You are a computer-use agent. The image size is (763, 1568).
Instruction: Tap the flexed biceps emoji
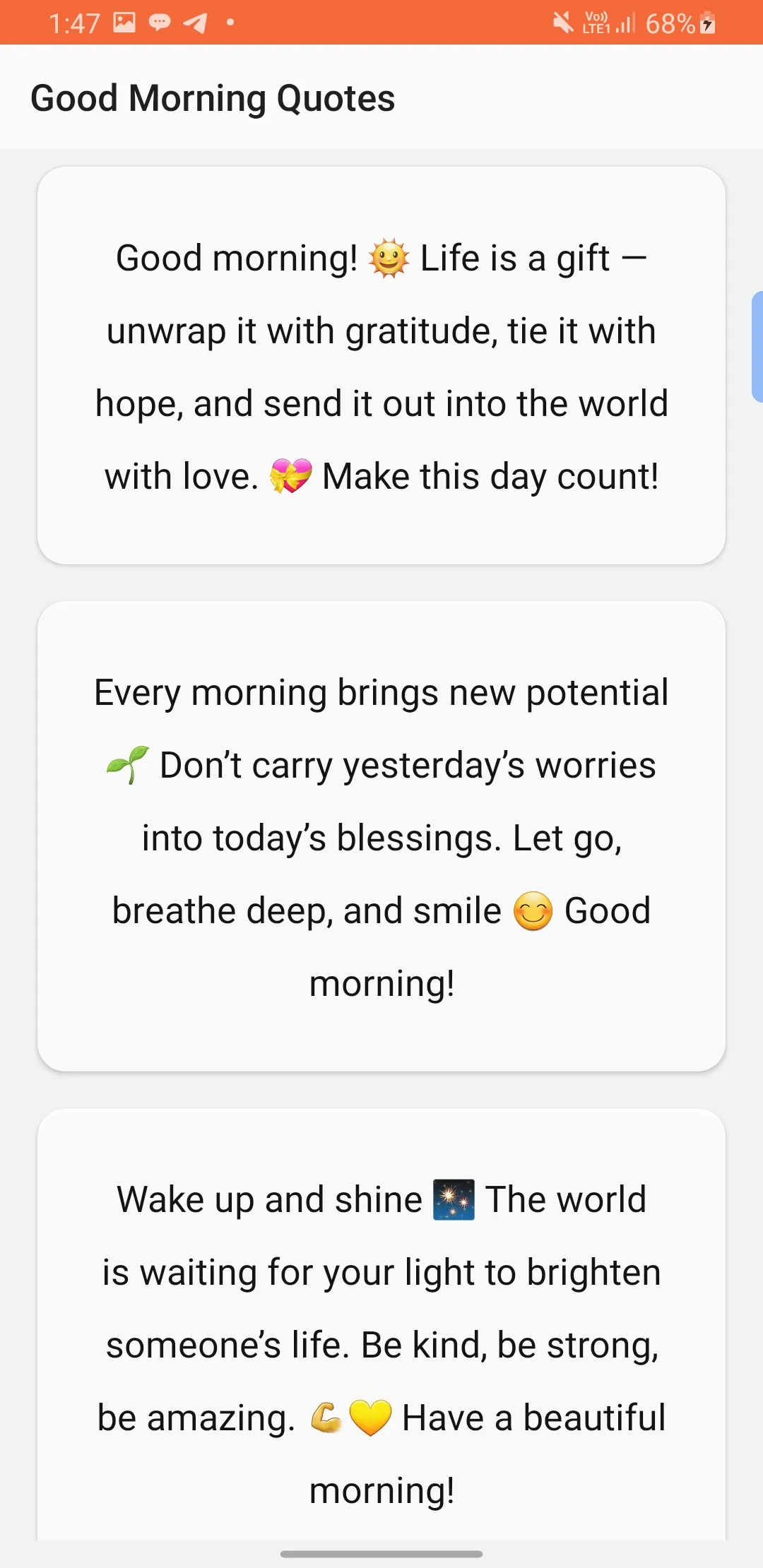click(x=327, y=1416)
